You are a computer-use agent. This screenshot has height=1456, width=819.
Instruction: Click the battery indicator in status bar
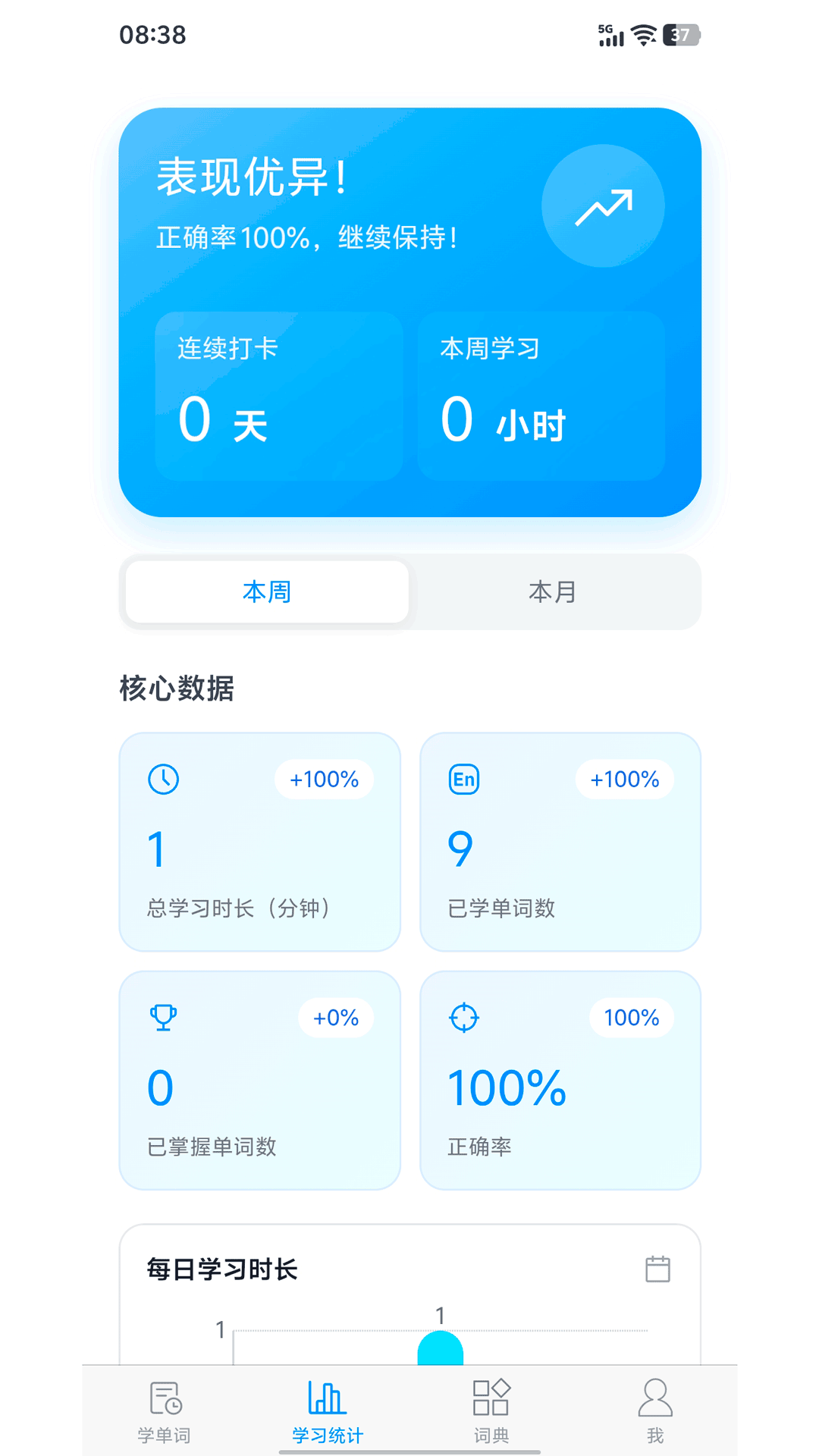point(680,34)
